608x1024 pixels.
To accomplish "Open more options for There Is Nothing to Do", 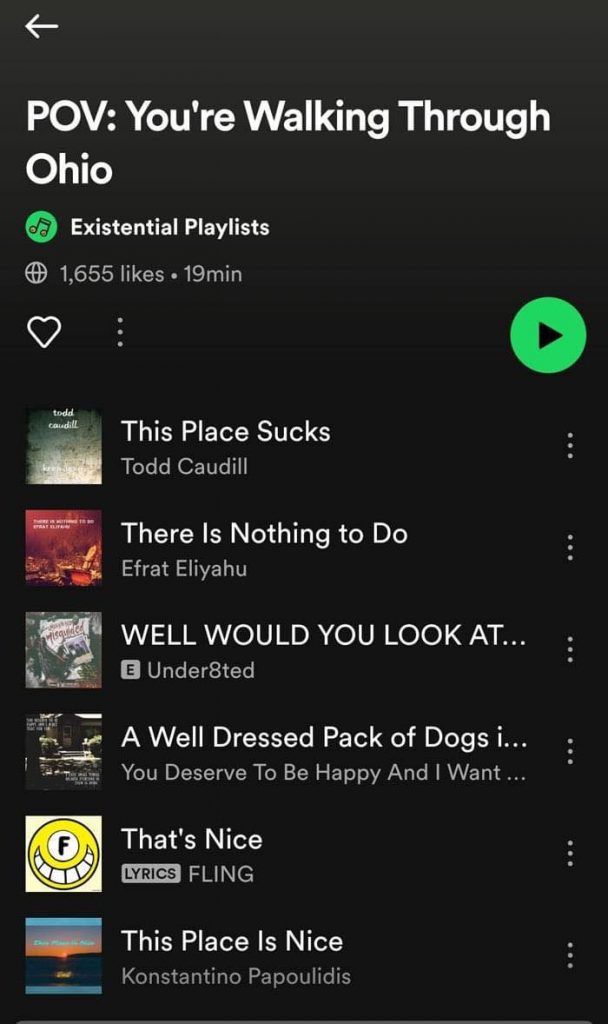I will tap(570, 548).
